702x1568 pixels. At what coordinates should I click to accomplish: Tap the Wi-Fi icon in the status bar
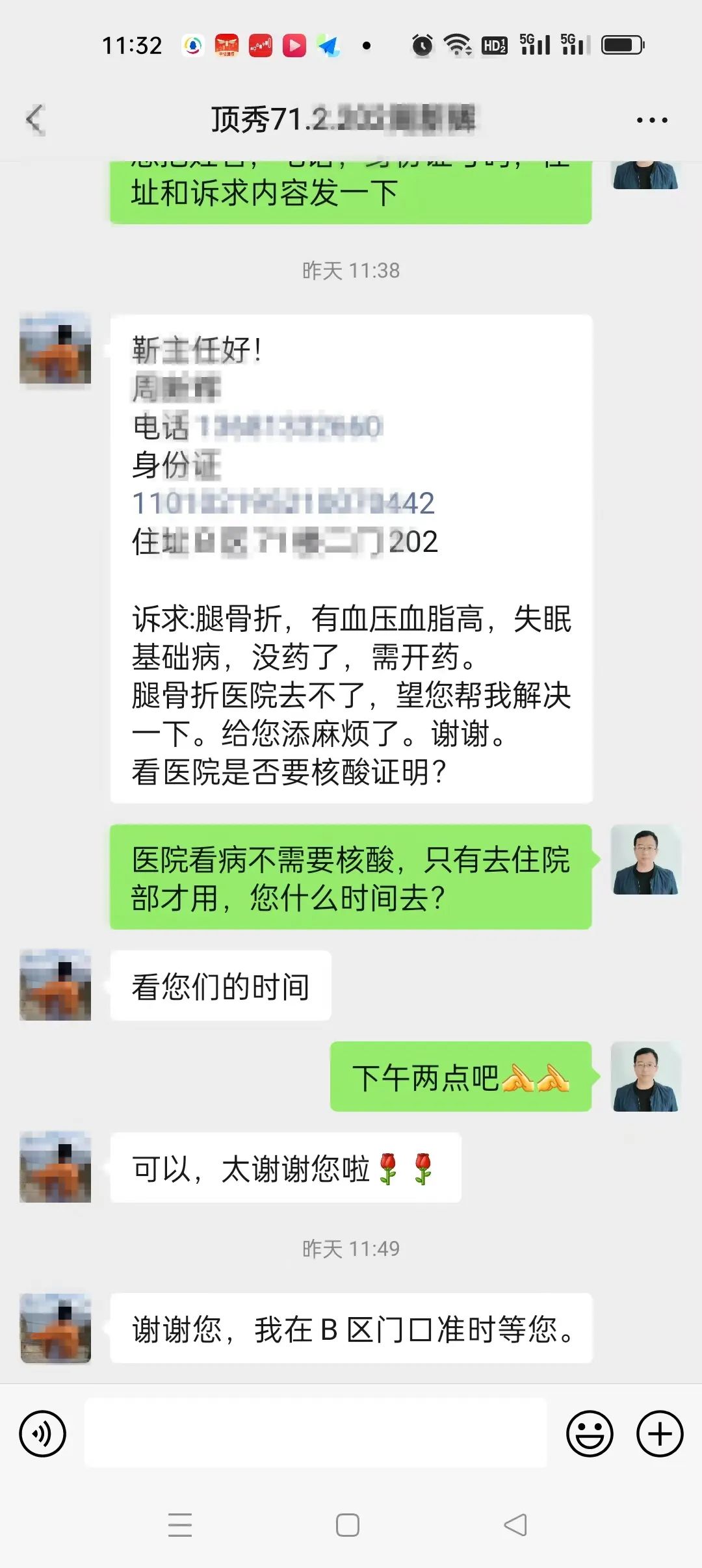click(458, 46)
